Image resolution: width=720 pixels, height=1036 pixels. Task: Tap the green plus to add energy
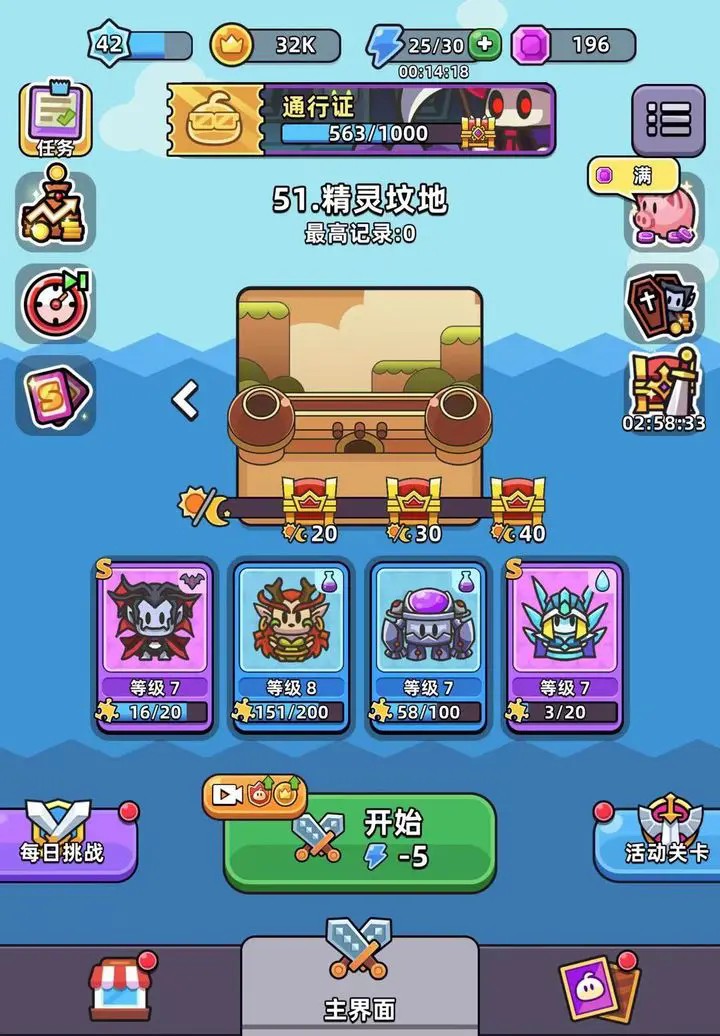coord(485,44)
